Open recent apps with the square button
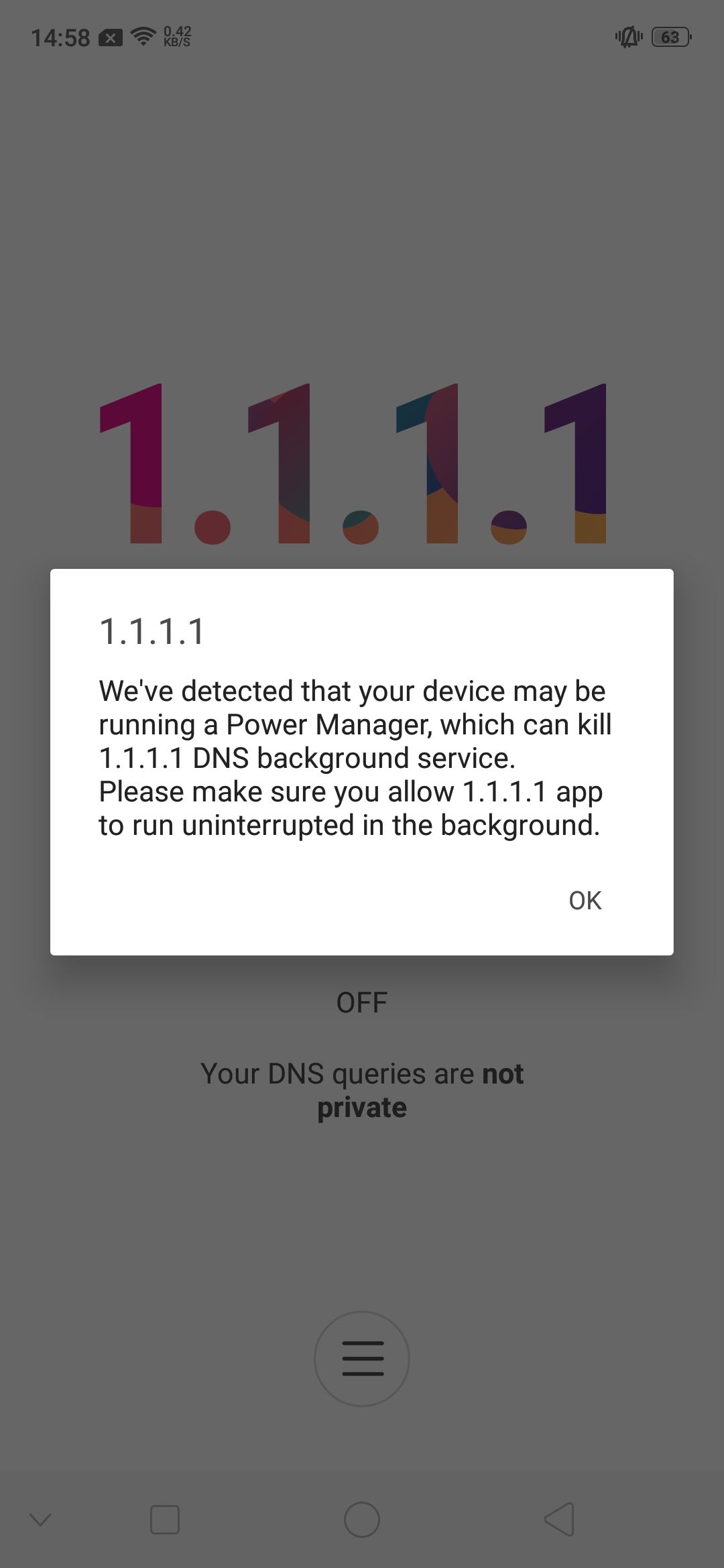Image resolution: width=724 pixels, height=1568 pixels. coord(165,1519)
